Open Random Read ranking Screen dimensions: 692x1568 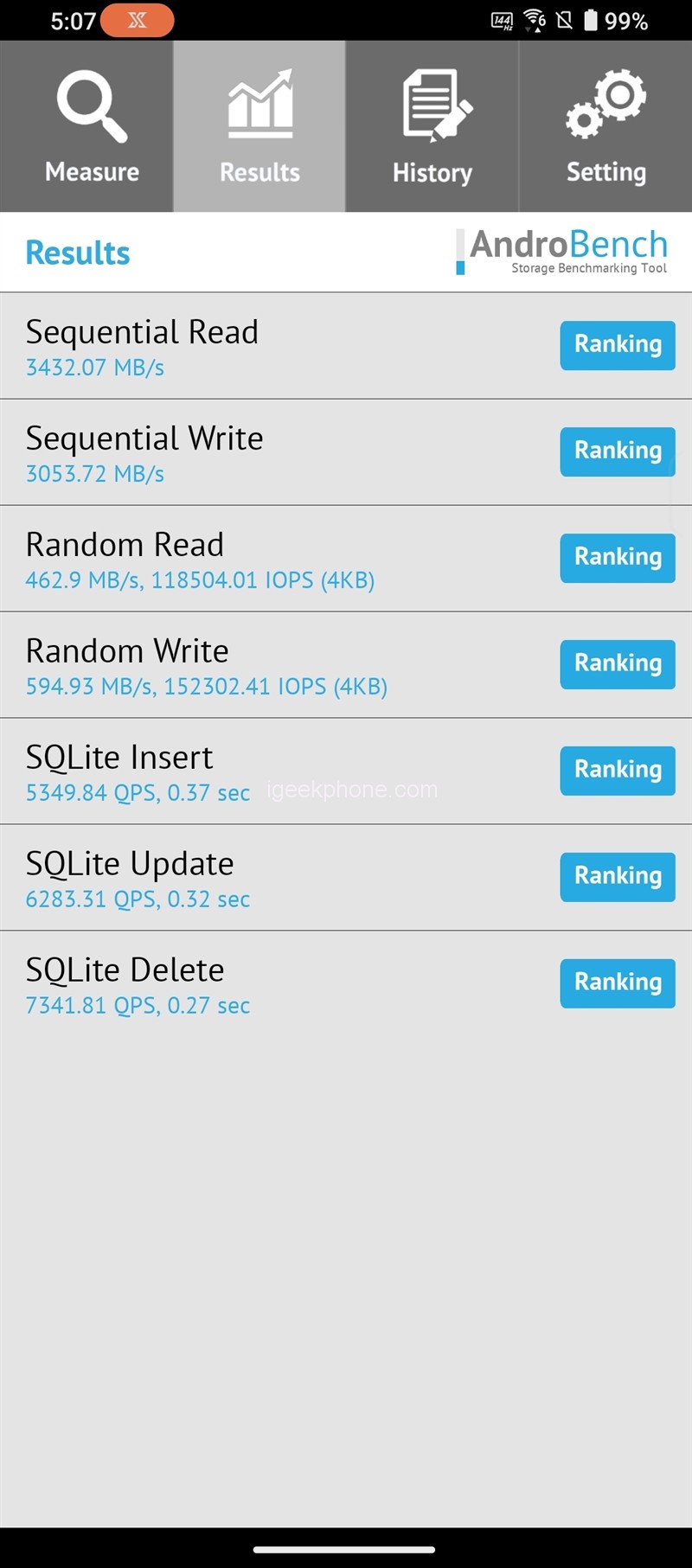618,558
